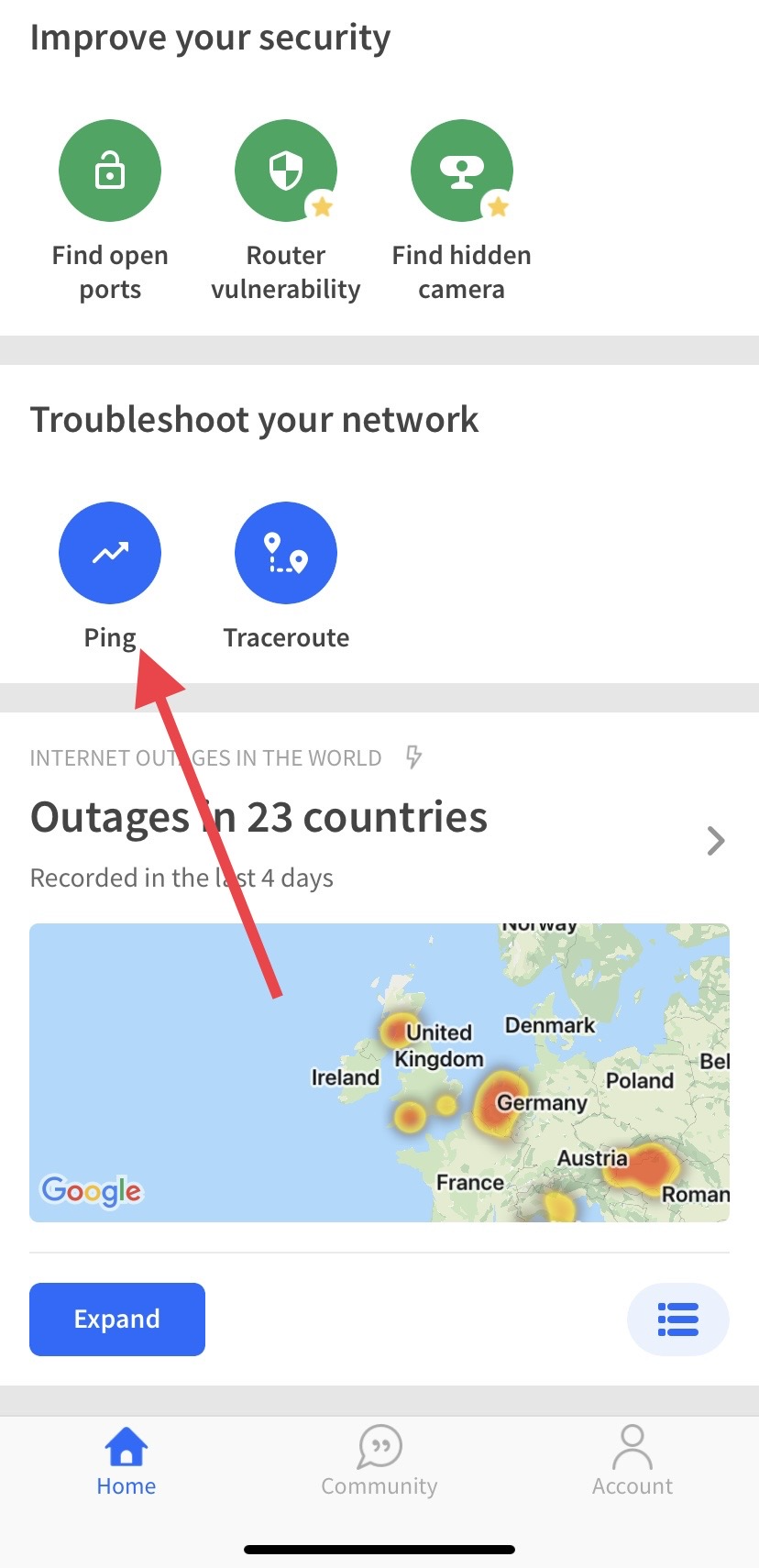
Task: Tap the internet outages heat map
Action: (x=379, y=1072)
